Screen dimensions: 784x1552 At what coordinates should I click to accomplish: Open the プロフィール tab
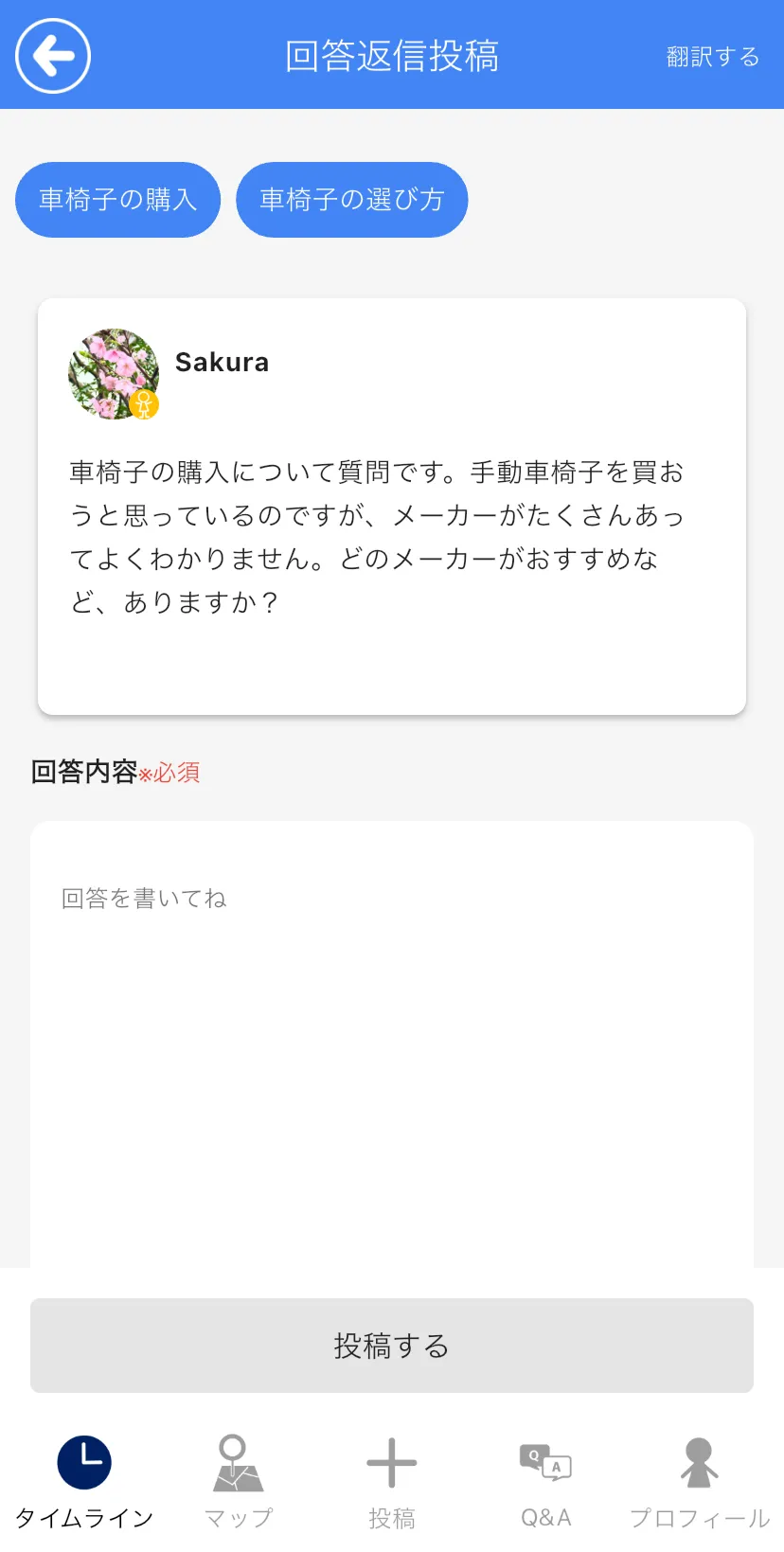[x=700, y=1482]
